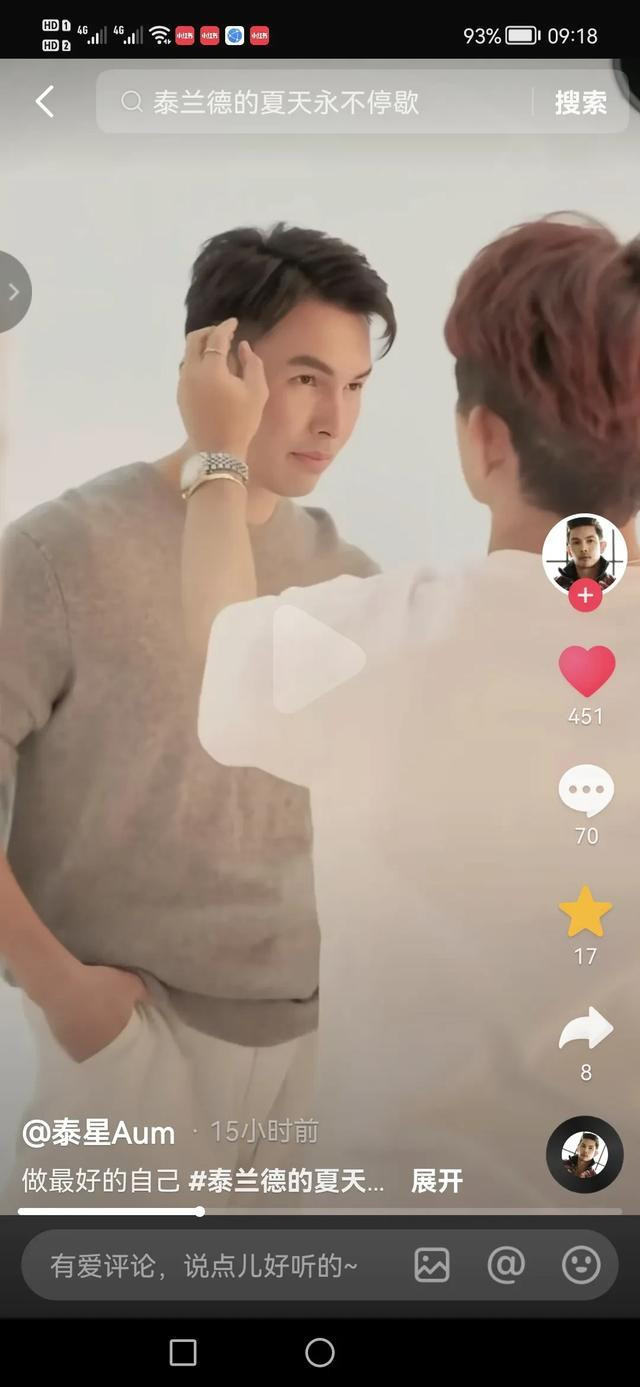The width and height of the screenshot is (640, 1387).
Task: Open the spinning music disc
Action: tap(585, 1154)
